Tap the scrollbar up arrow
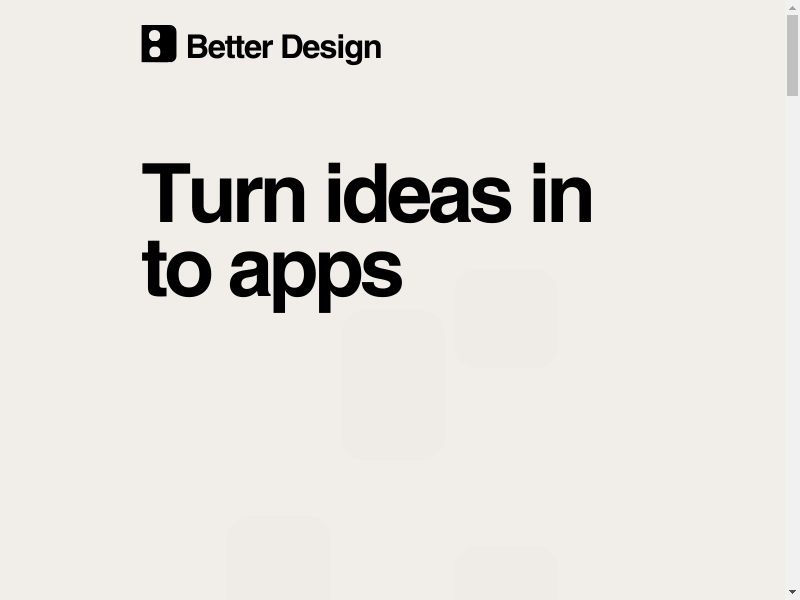 tap(792, 7)
